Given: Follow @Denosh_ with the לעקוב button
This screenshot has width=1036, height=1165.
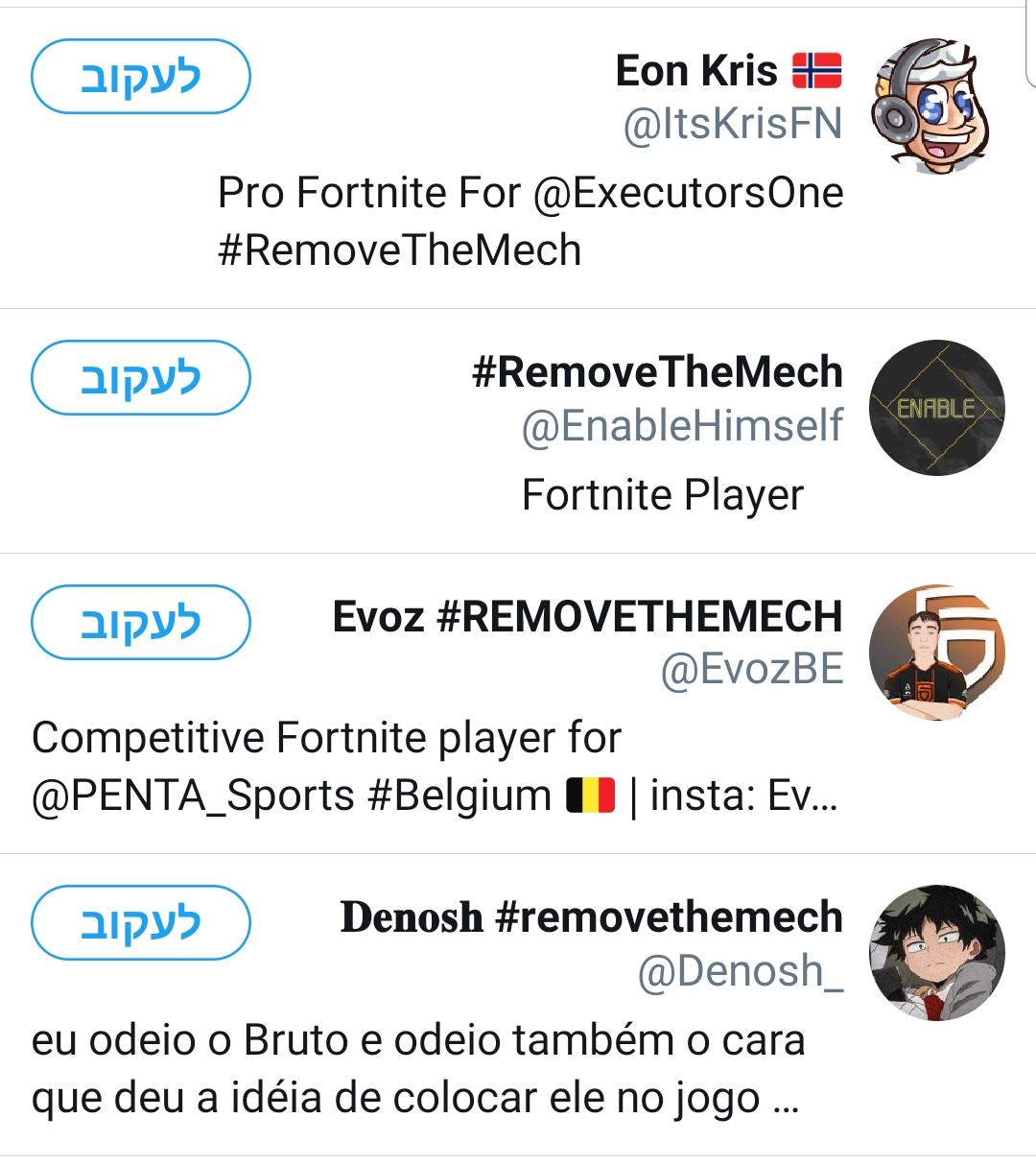Looking at the screenshot, I should (141, 923).
